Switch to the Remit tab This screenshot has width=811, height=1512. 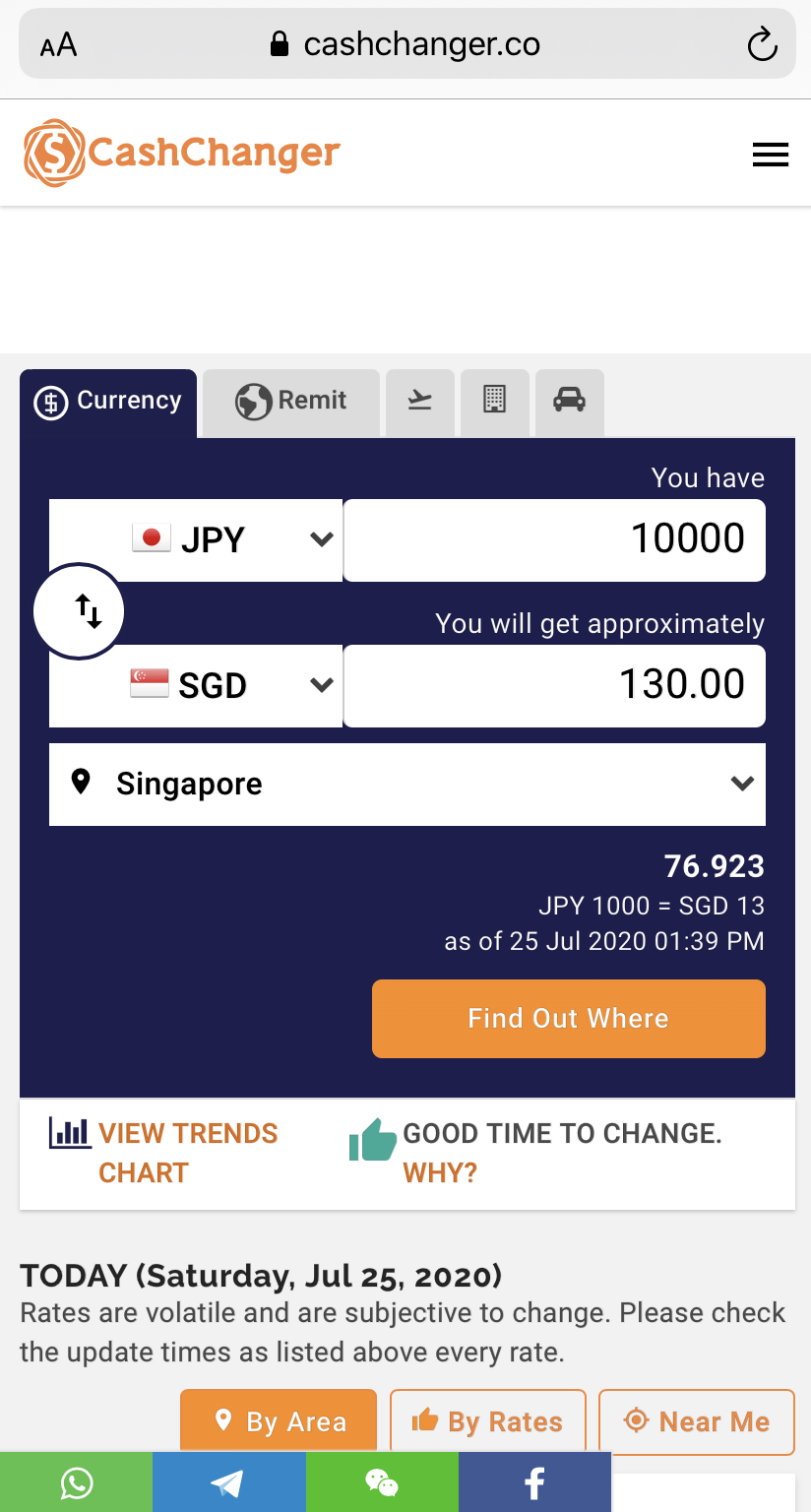coord(290,401)
